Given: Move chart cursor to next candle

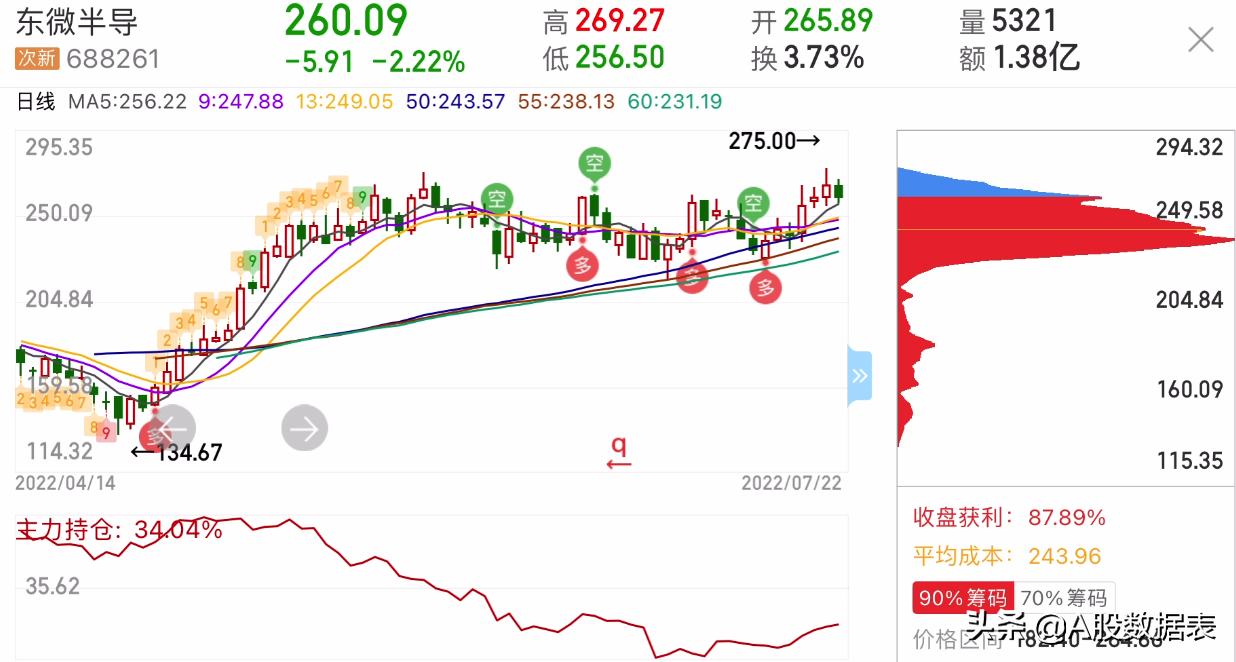Looking at the screenshot, I should point(305,429).
